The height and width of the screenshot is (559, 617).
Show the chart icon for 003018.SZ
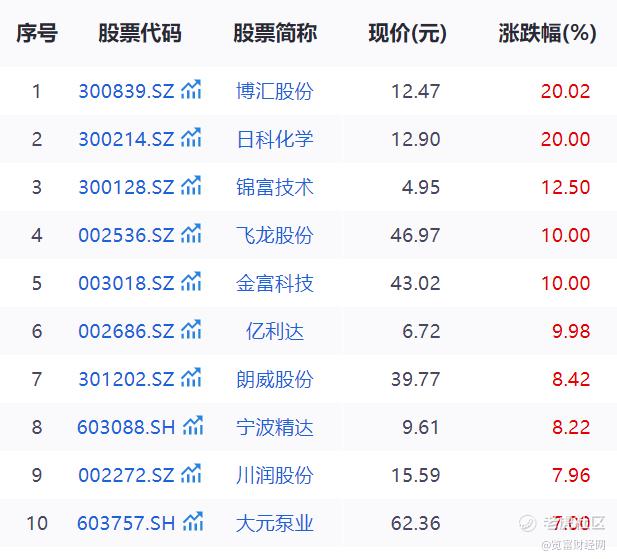point(191,282)
